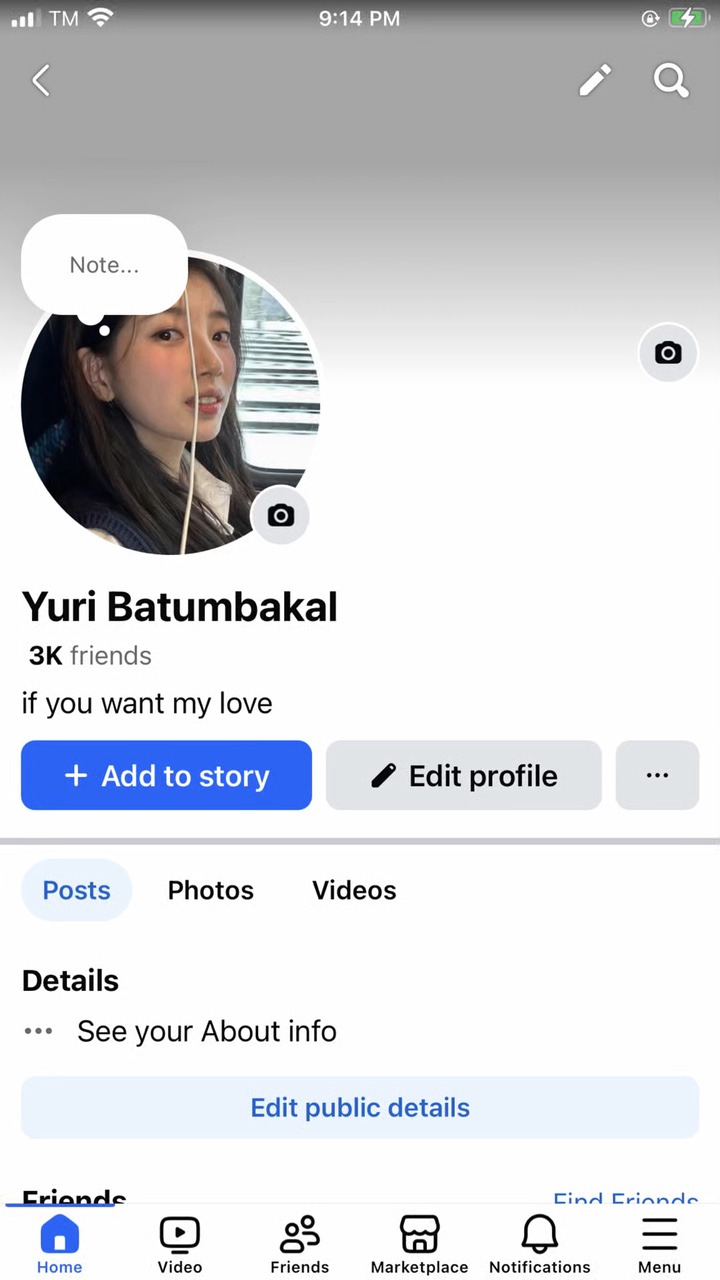
Task: Switch to the Photos tab
Action: (x=211, y=890)
